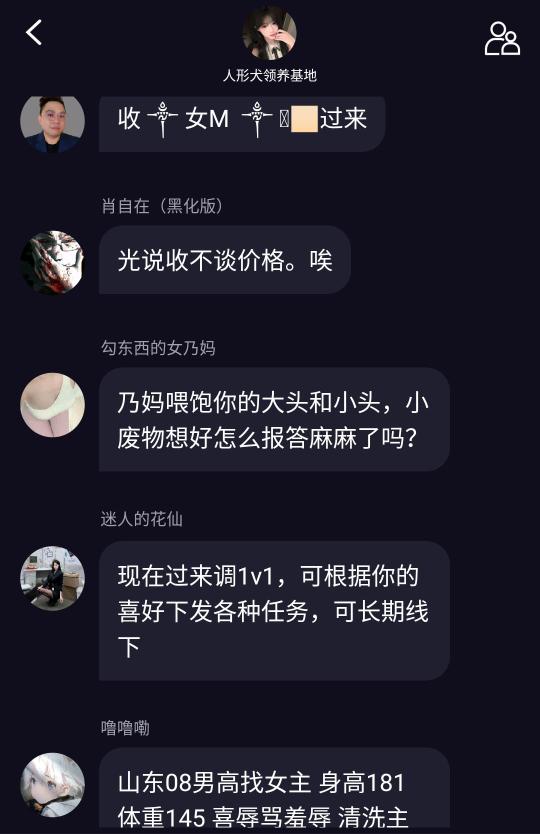This screenshot has height=834, width=540.
Task: View profile of 肖自在（黑化版）avatar
Action: pos(52,262)
